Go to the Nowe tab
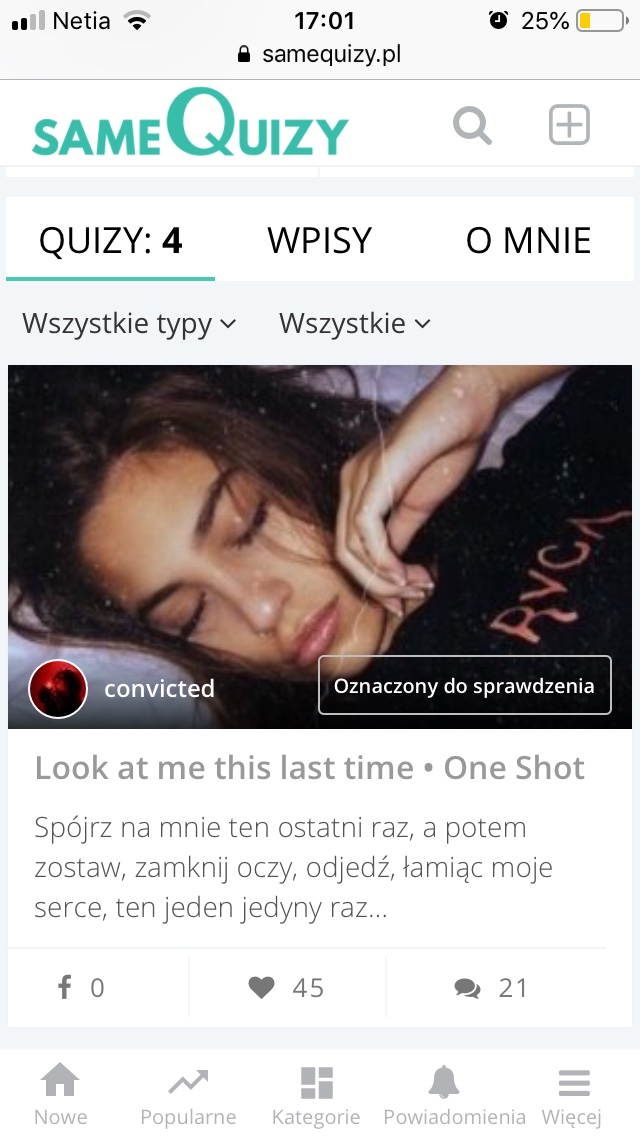Screen dimensions: 640x1136 click(x=60, y=1095)
